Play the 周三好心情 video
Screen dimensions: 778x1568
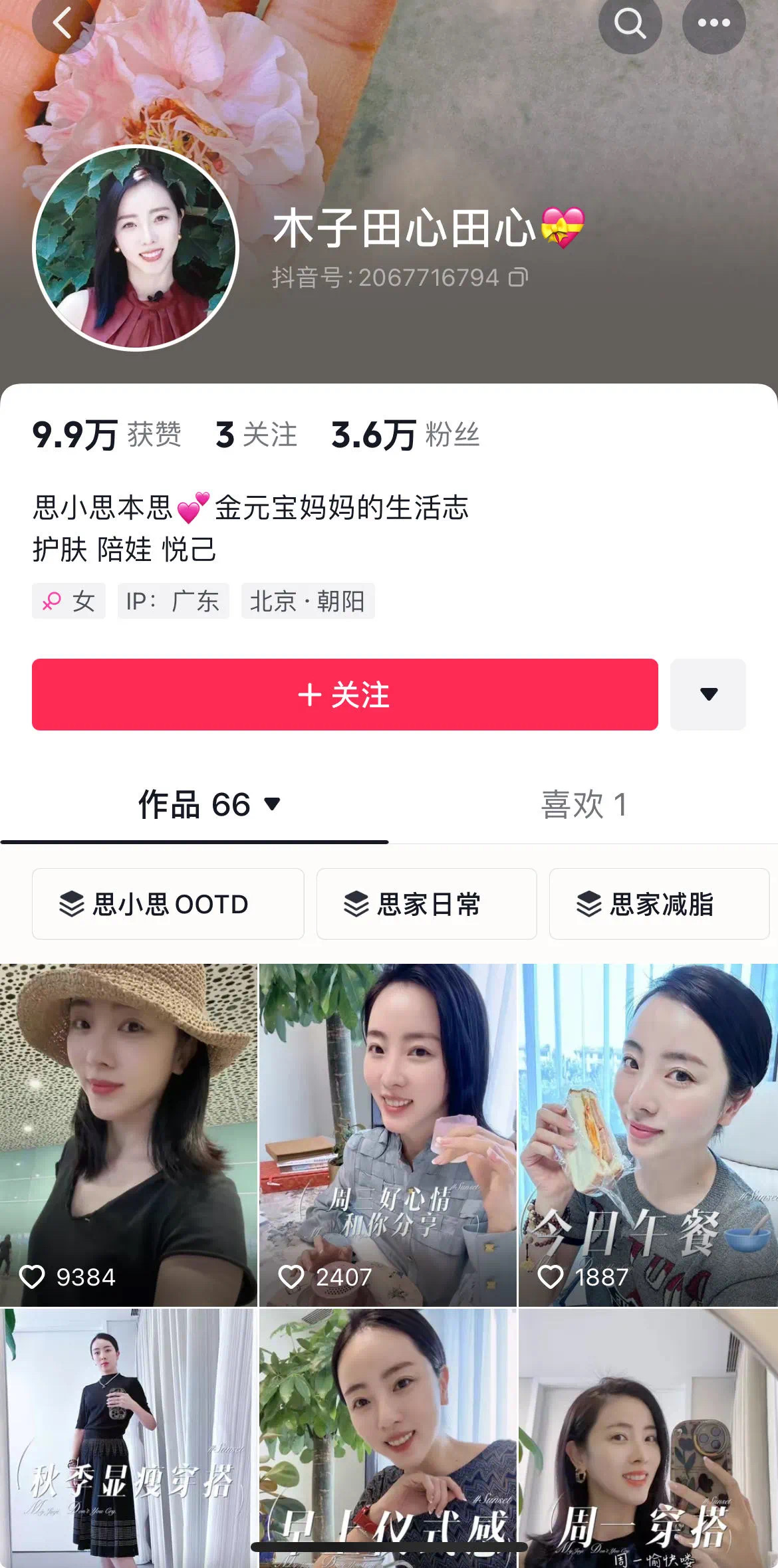pyautogui.click(x=388, y=1135)
